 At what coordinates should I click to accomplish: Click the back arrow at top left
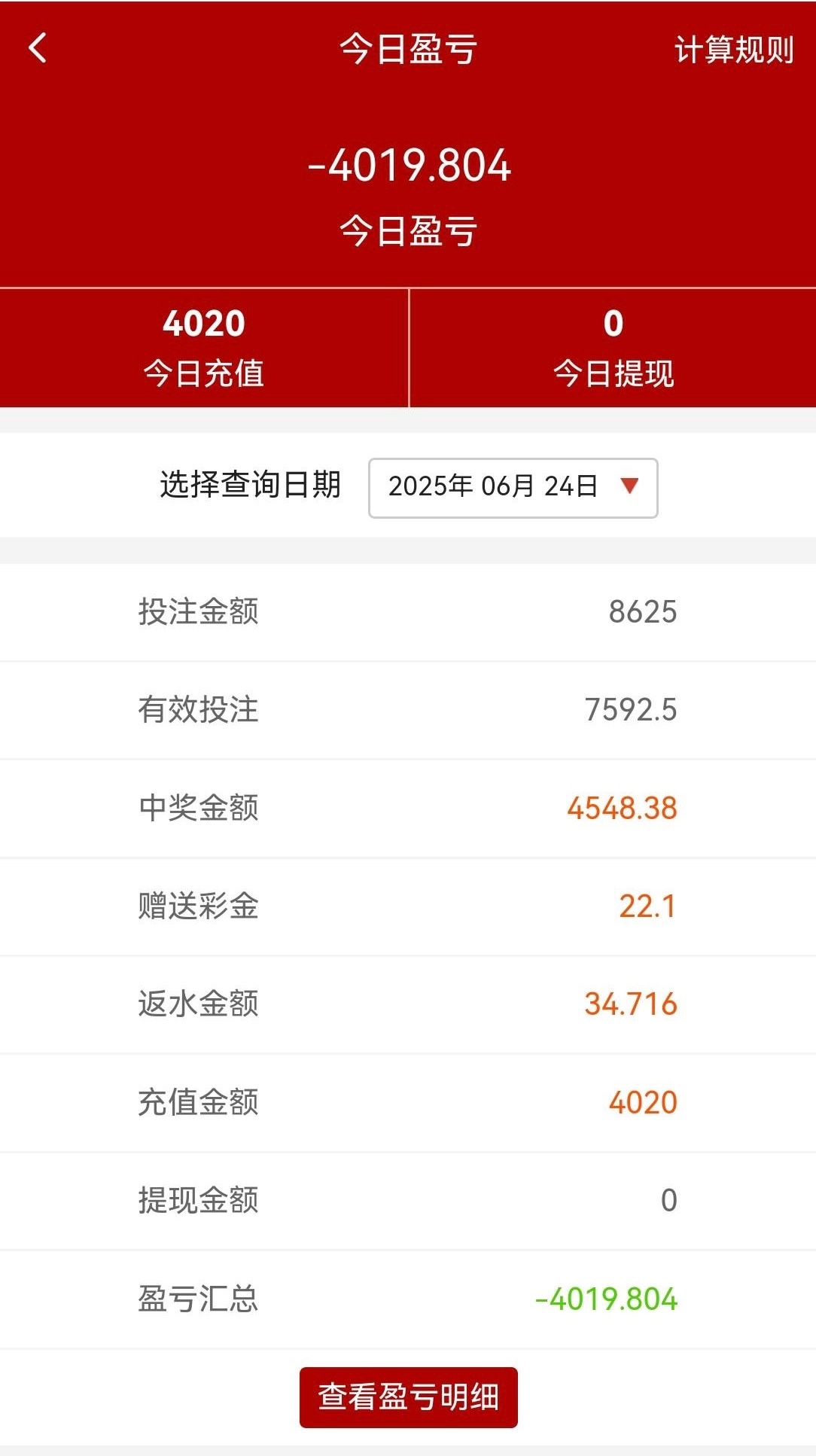pyautogui.click(x=35, y=47)
